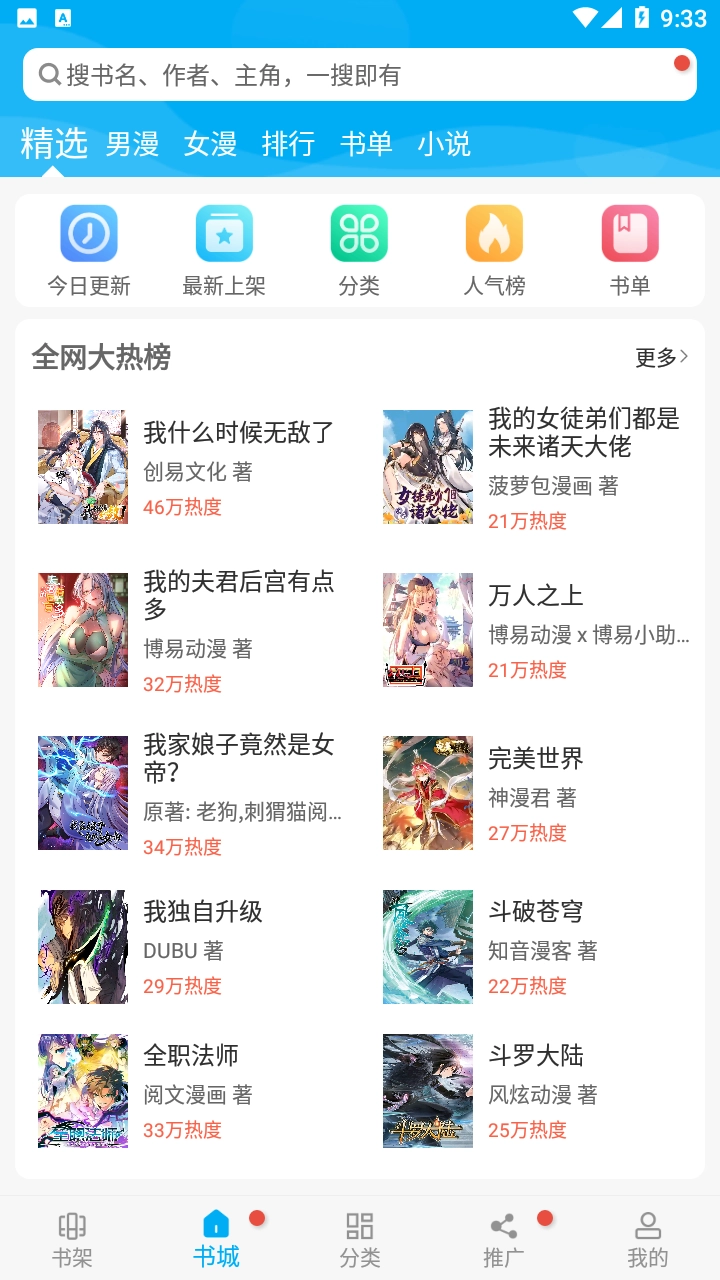Select 书城 home icon in bottom bar
720x1280 pixels.
tap(215, 1237)
